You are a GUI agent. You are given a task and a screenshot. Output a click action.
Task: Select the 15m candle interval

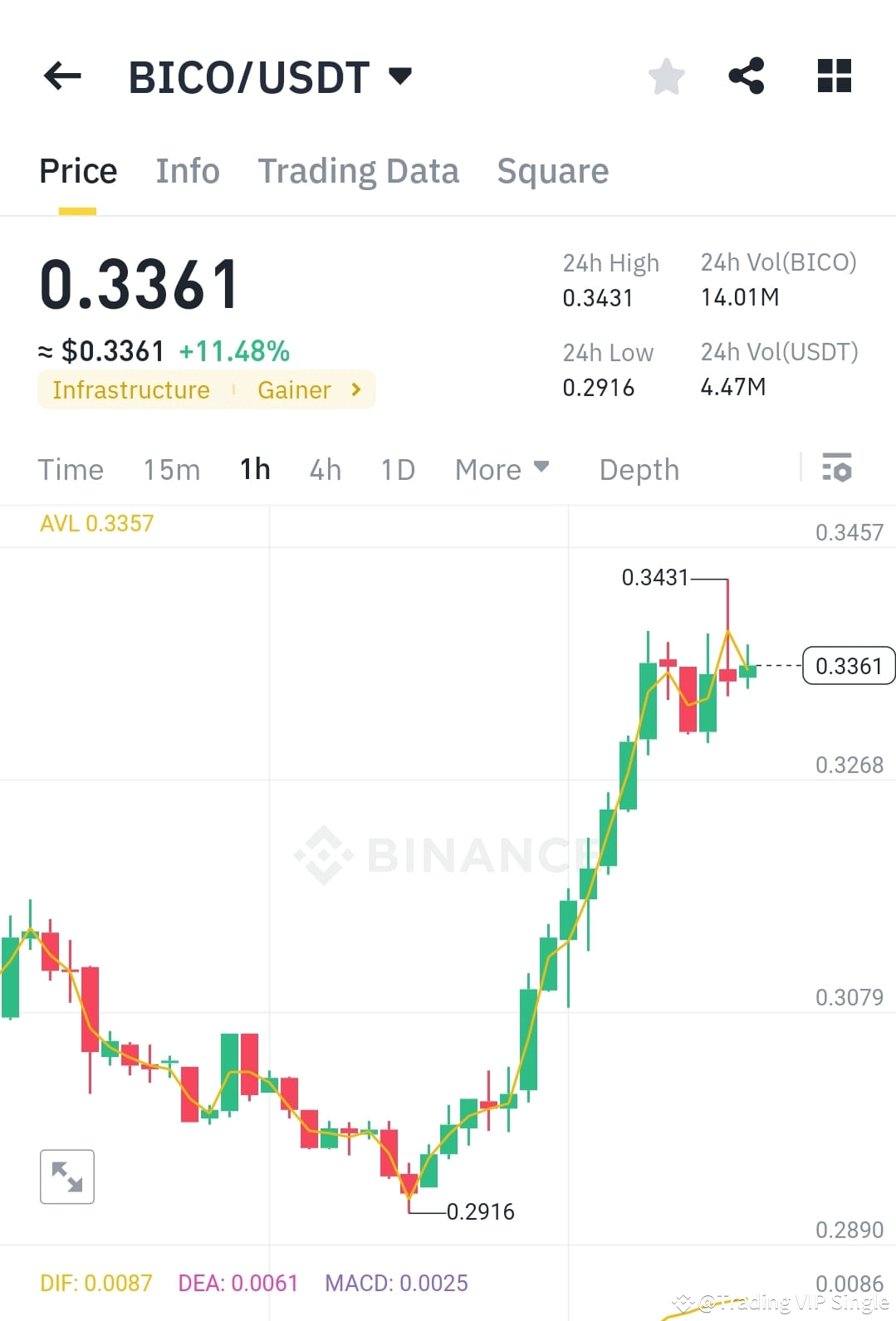(170, 469)
